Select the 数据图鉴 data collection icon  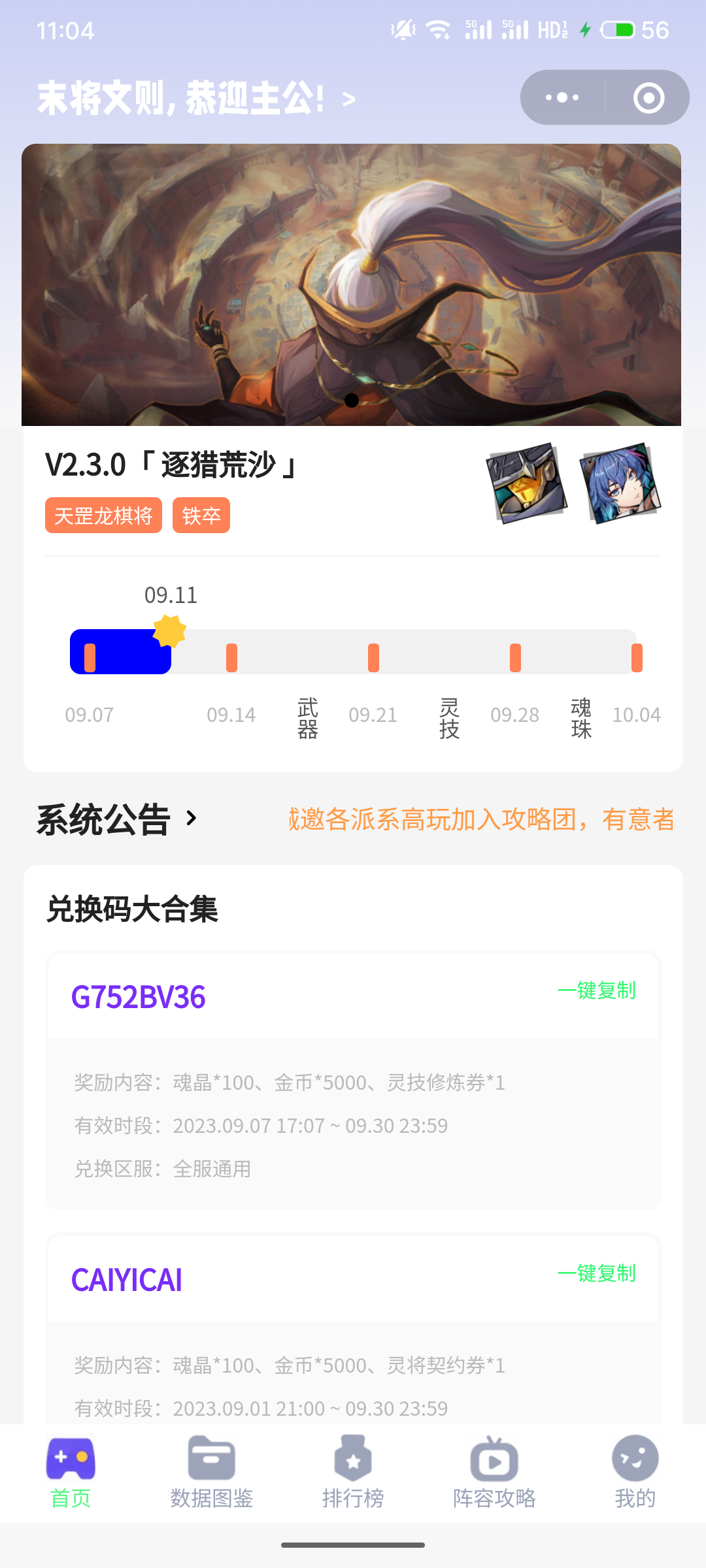(x=211, y=1458)
